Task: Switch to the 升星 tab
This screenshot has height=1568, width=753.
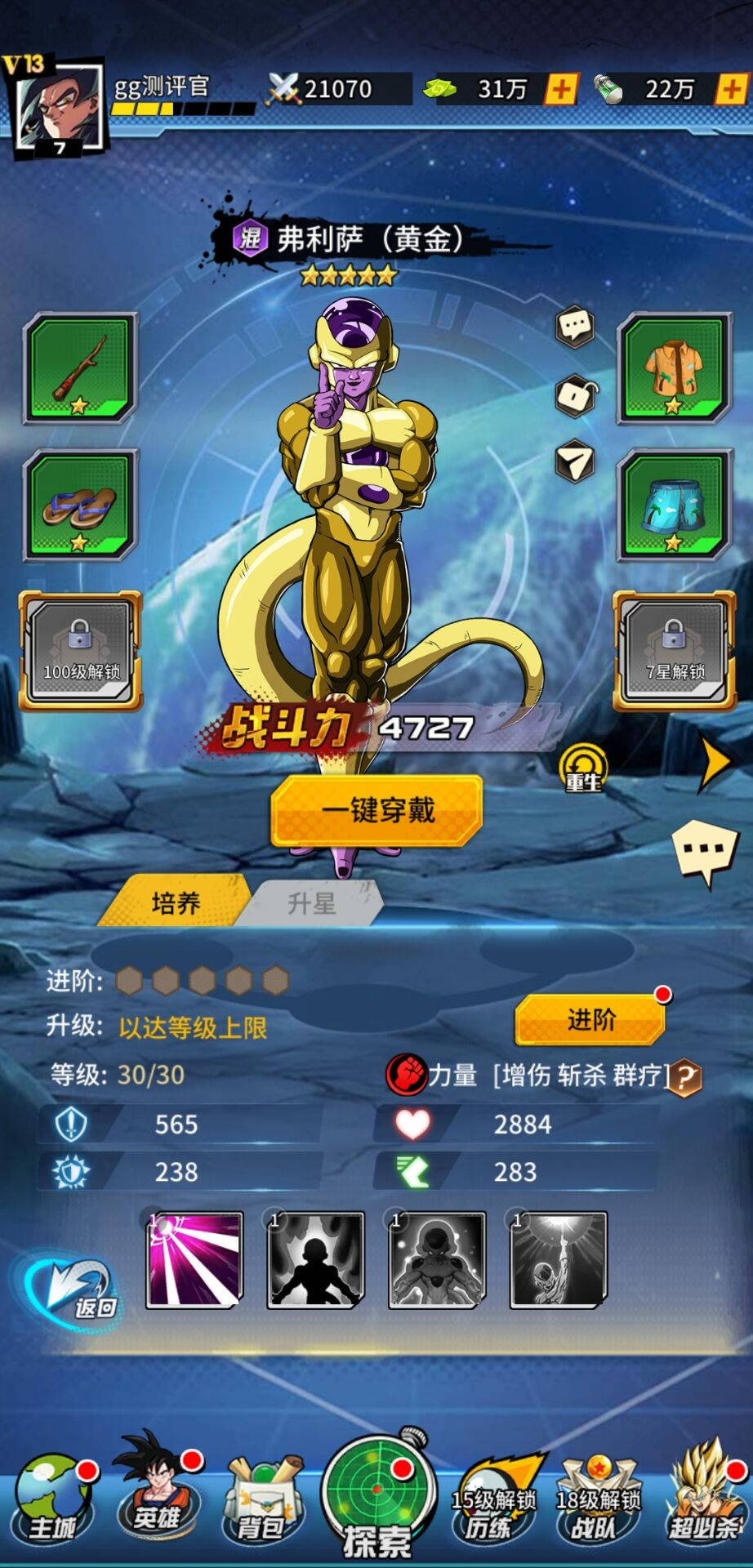Action: click(311, 903)
